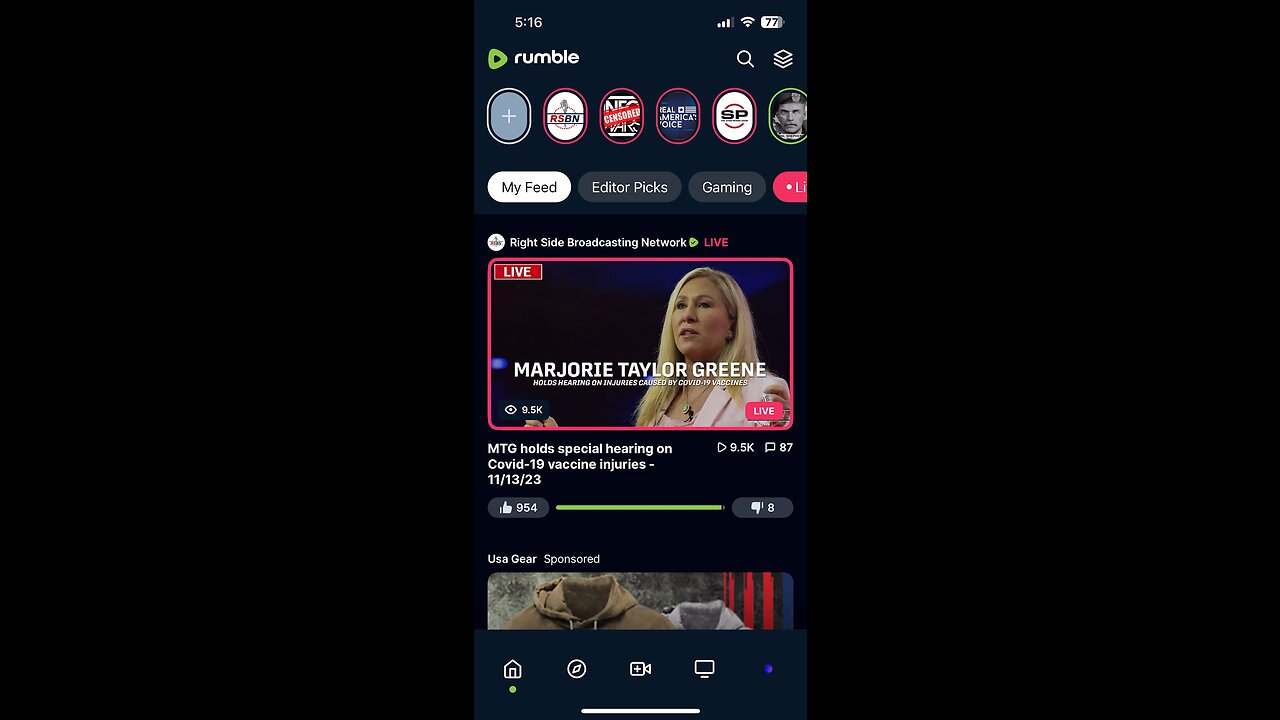Like the MTG hearing video
The height and width of the screenshot is (720, 1280).
[518, 508]
